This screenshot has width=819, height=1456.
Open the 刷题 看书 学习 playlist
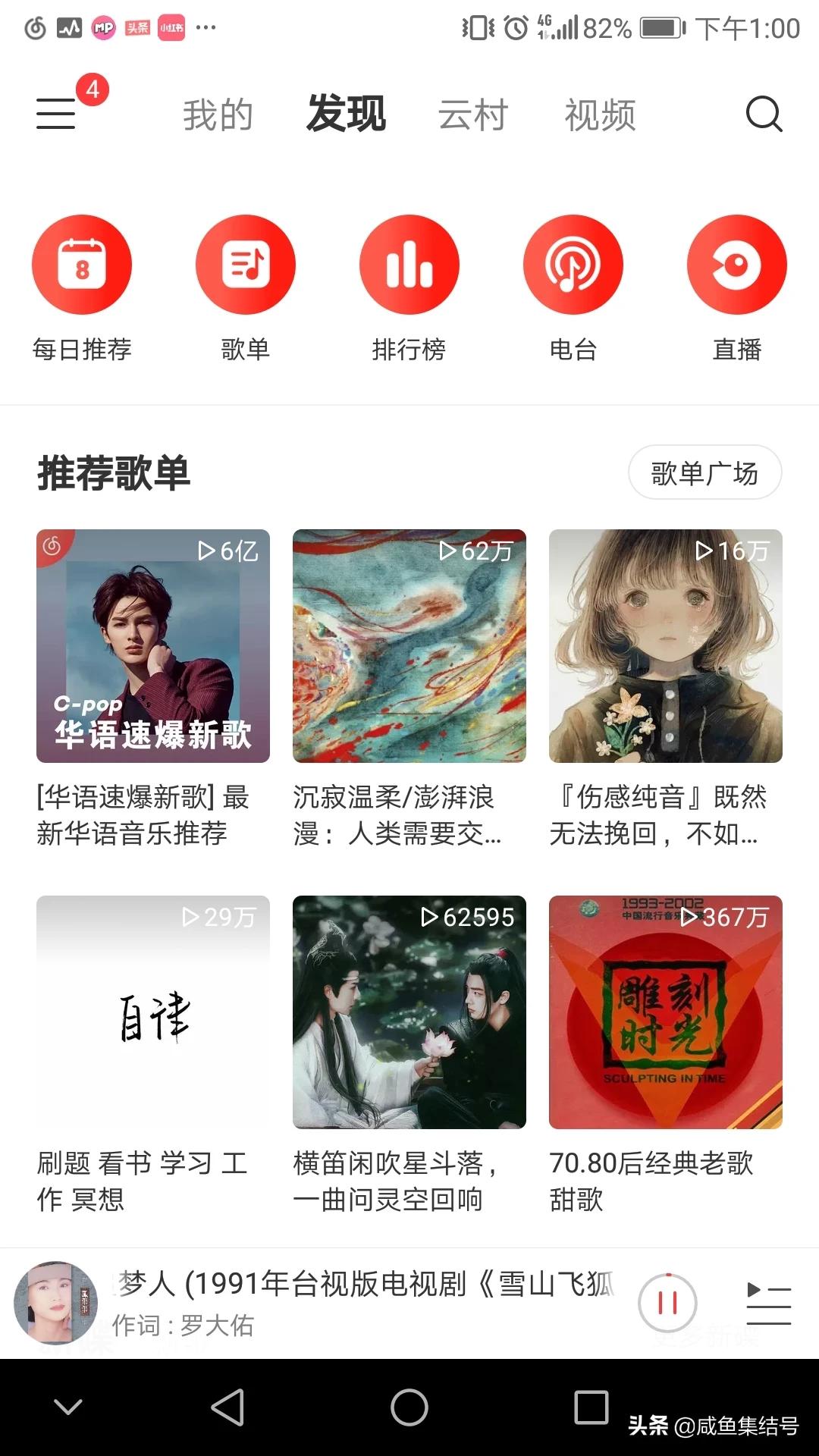tap(153, 1012)
